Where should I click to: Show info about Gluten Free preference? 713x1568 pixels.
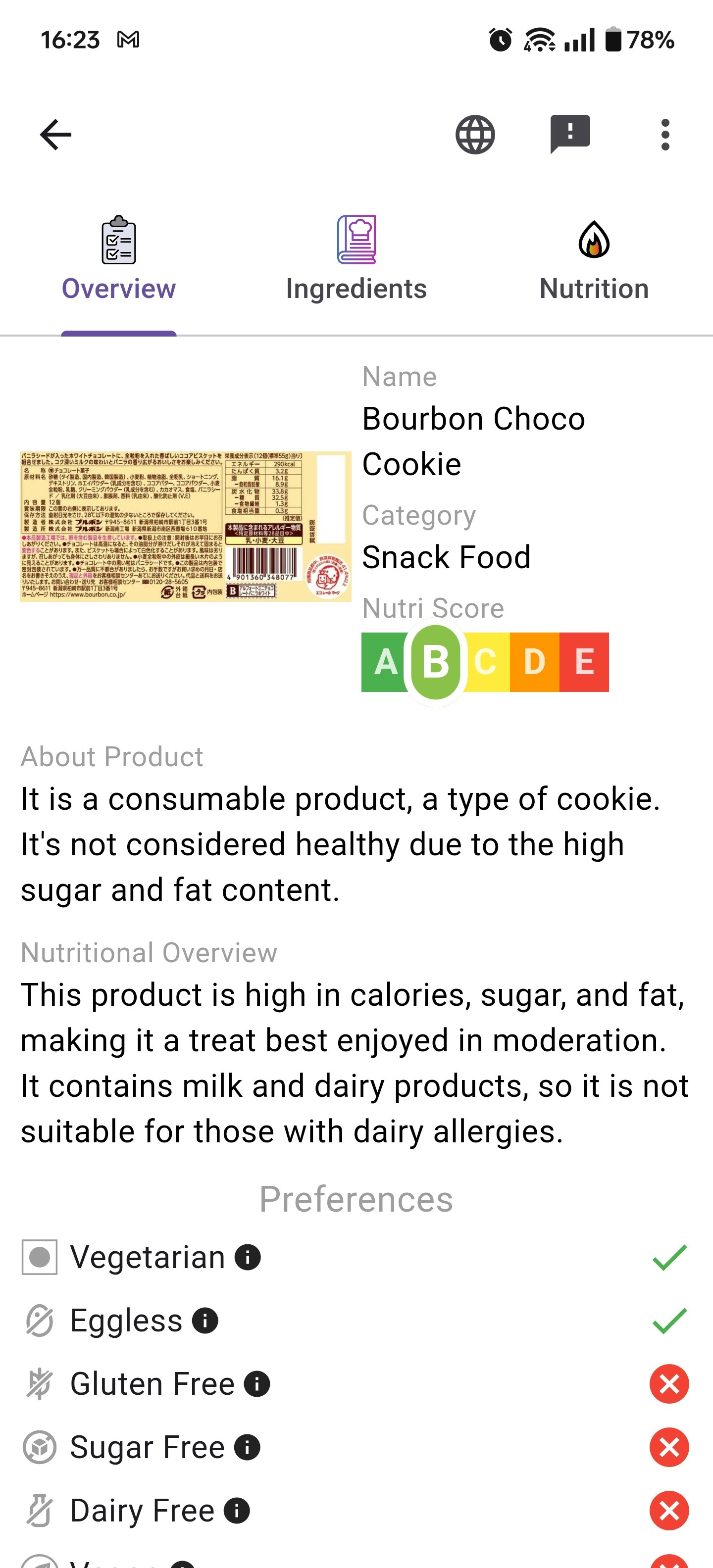257,1384
